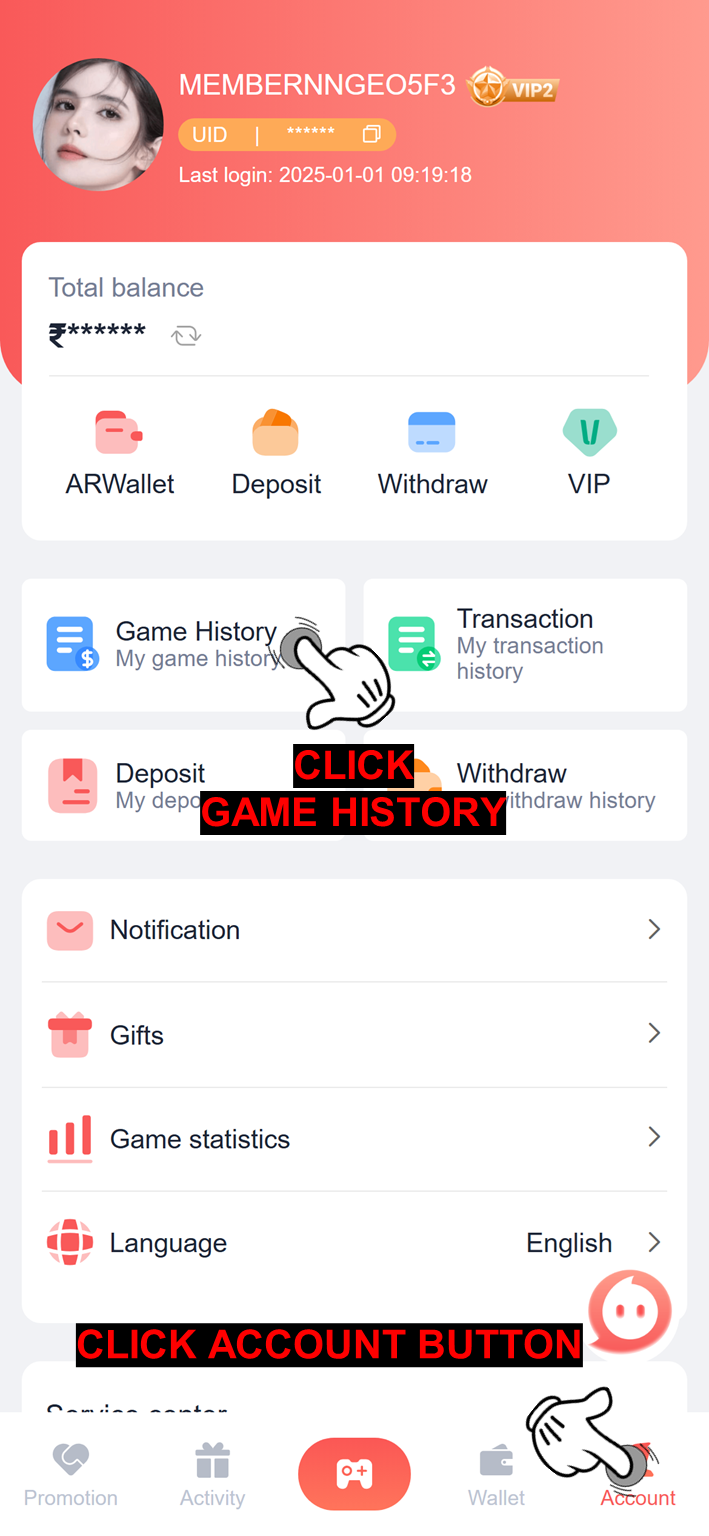Switch to the Wallet tab
The image size is (709, 1536).
pyautogui.click(x=496, y=1475)
